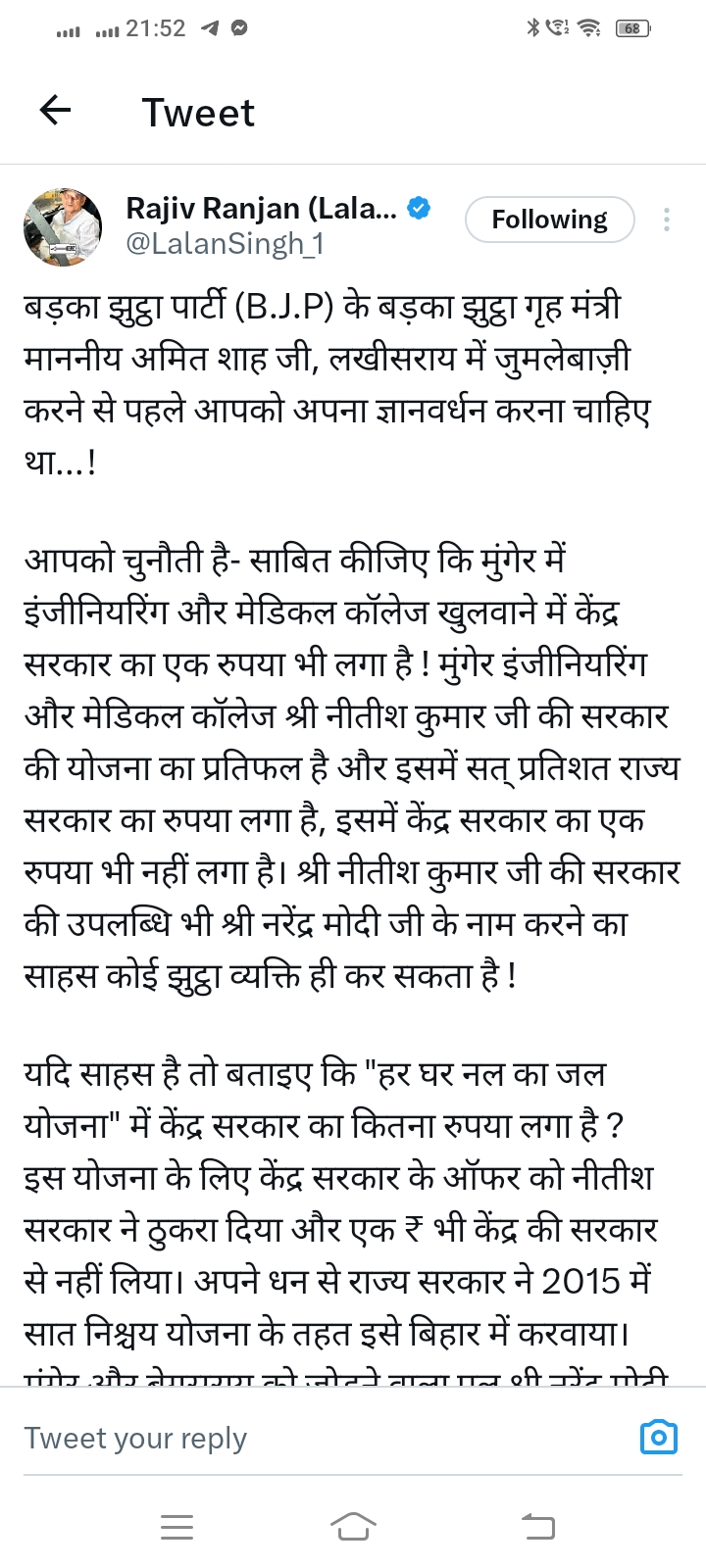Open the tweet overflow menu
The image size is (706, 1568).
667,220
